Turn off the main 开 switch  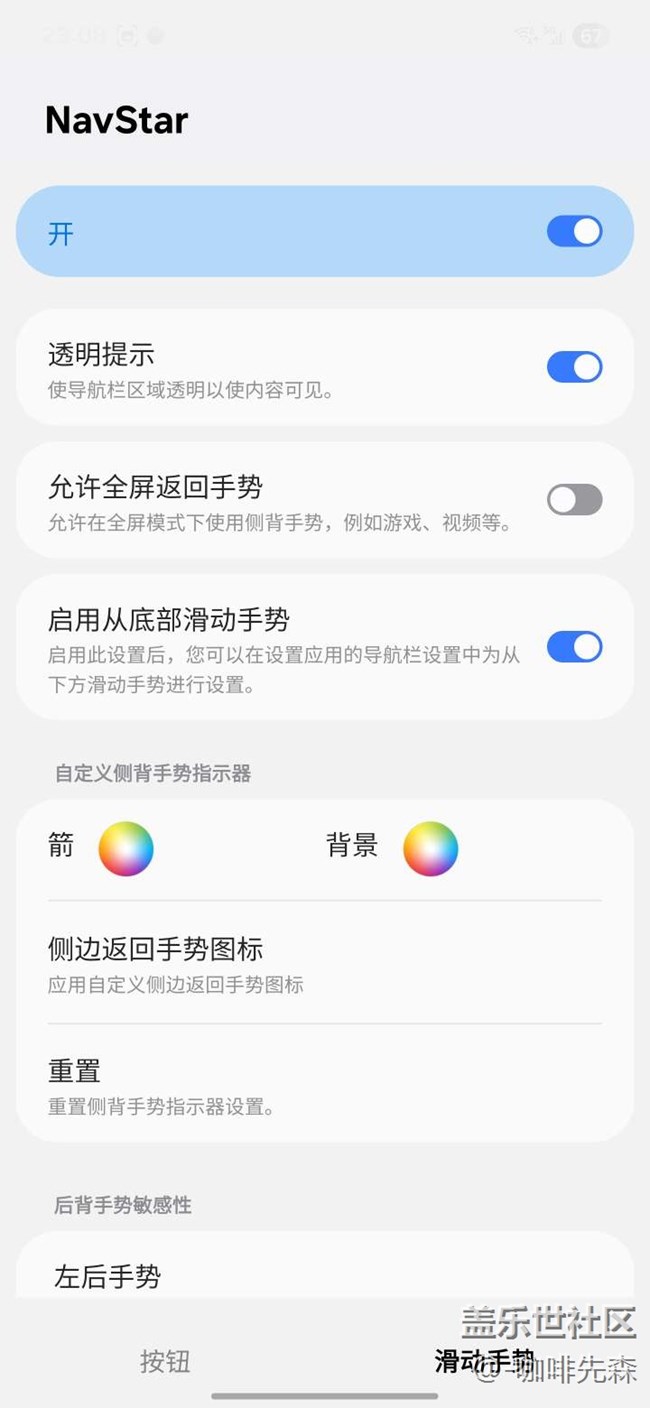pos(574,232)
